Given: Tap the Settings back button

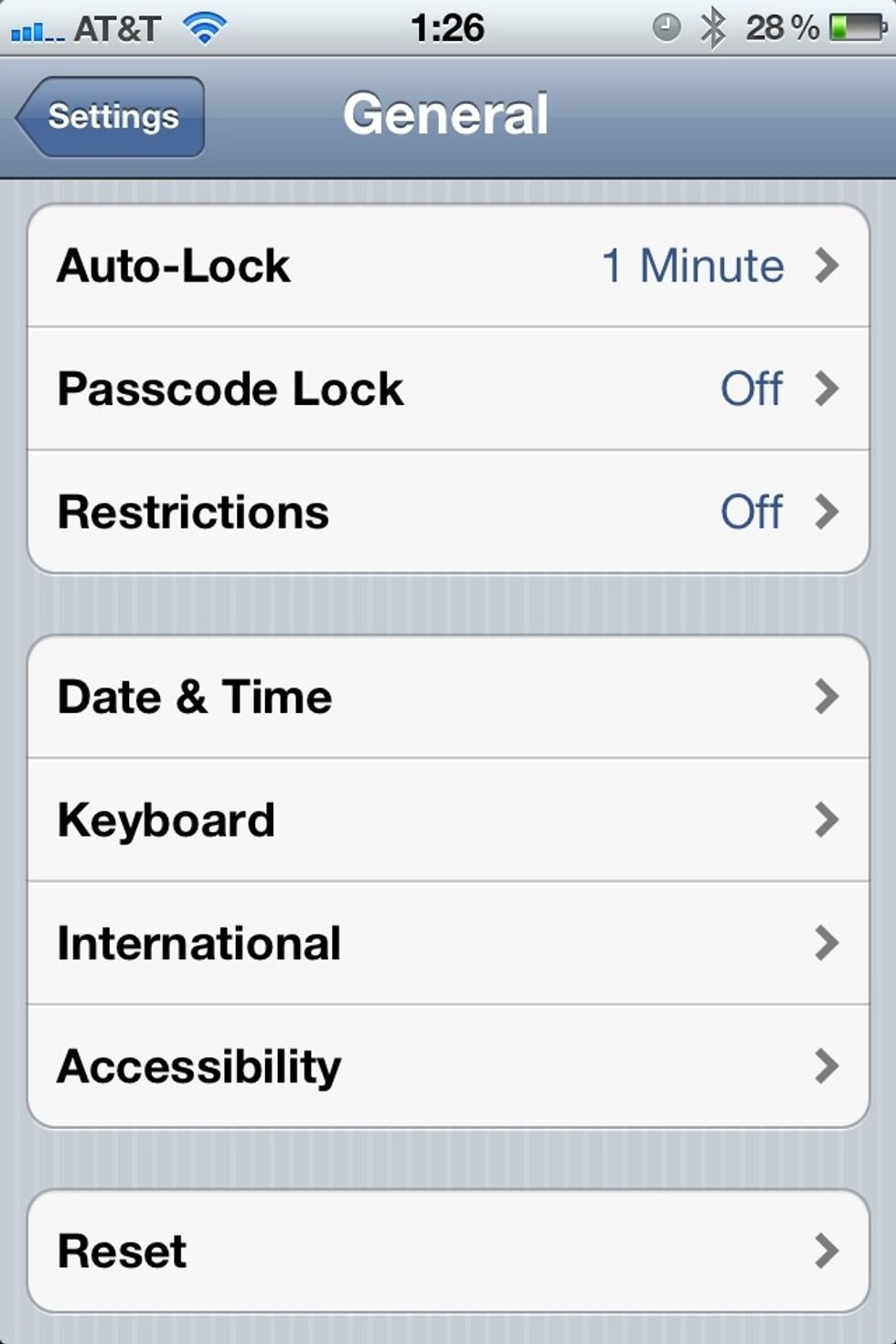Looking at the screenshot, I should click(107, 116).
